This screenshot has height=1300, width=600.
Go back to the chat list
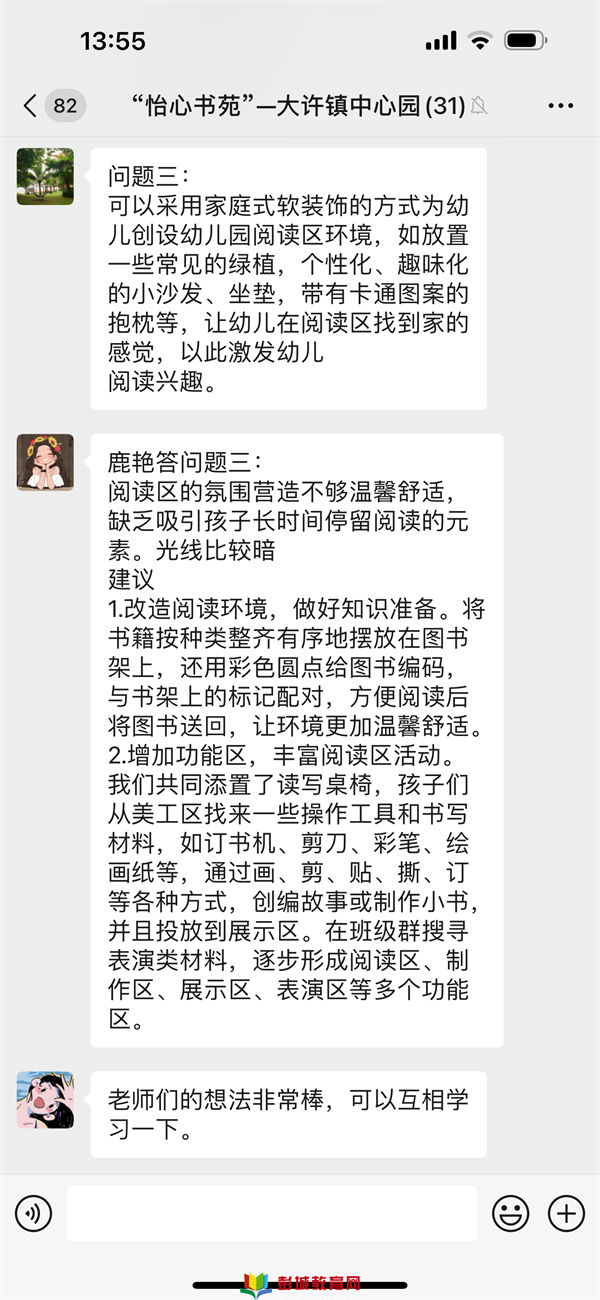click(x=31, y=105)
